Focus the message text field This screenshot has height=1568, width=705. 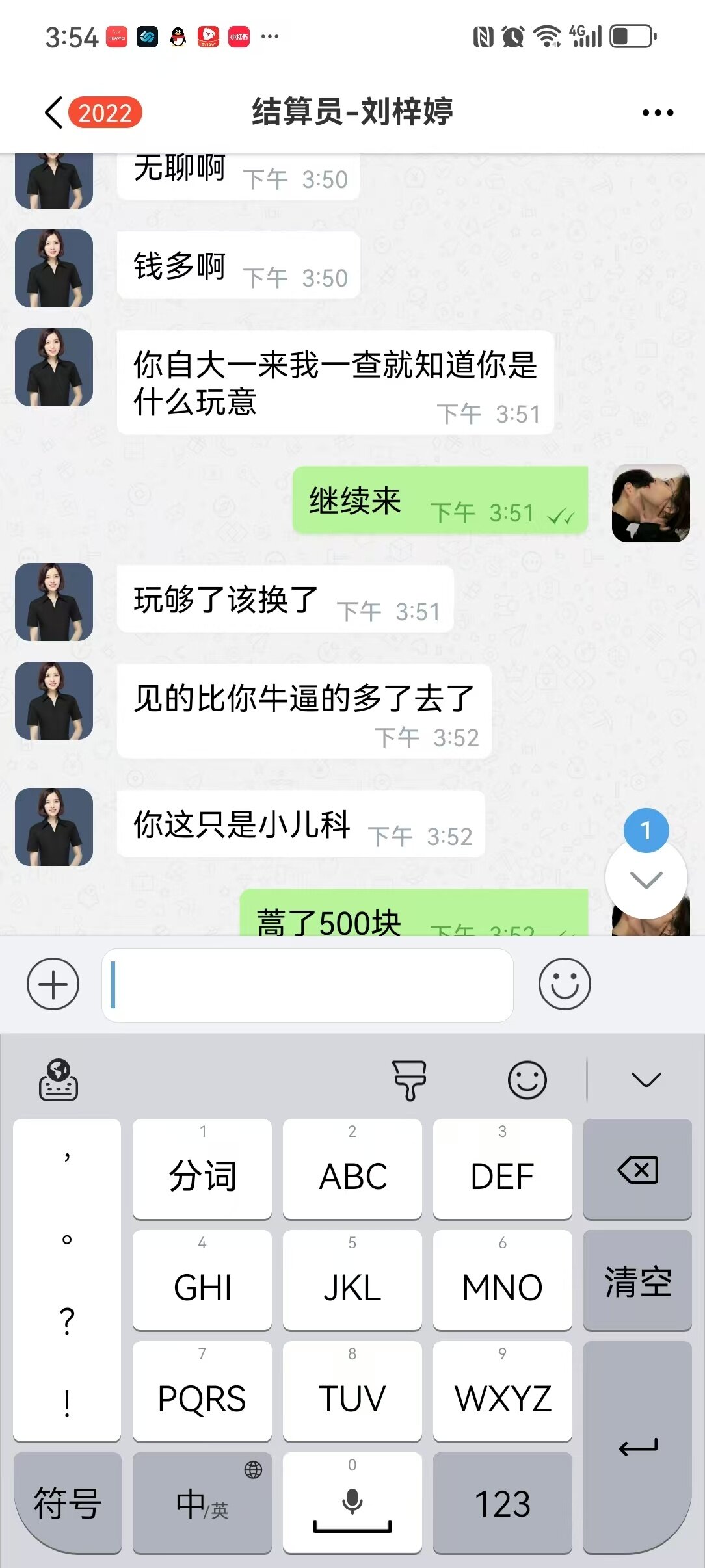[x=307, y=984]
